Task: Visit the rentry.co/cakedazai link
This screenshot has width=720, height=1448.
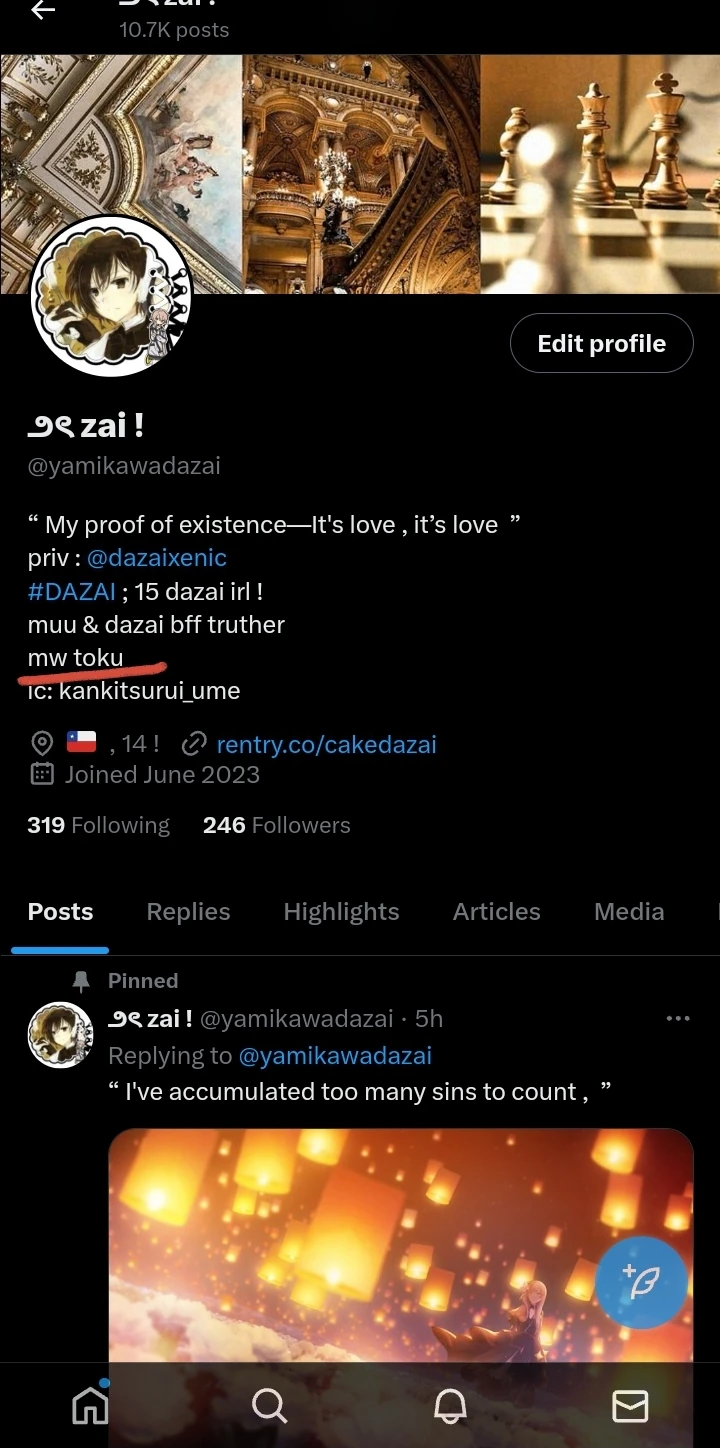Action: click(326, 744)
